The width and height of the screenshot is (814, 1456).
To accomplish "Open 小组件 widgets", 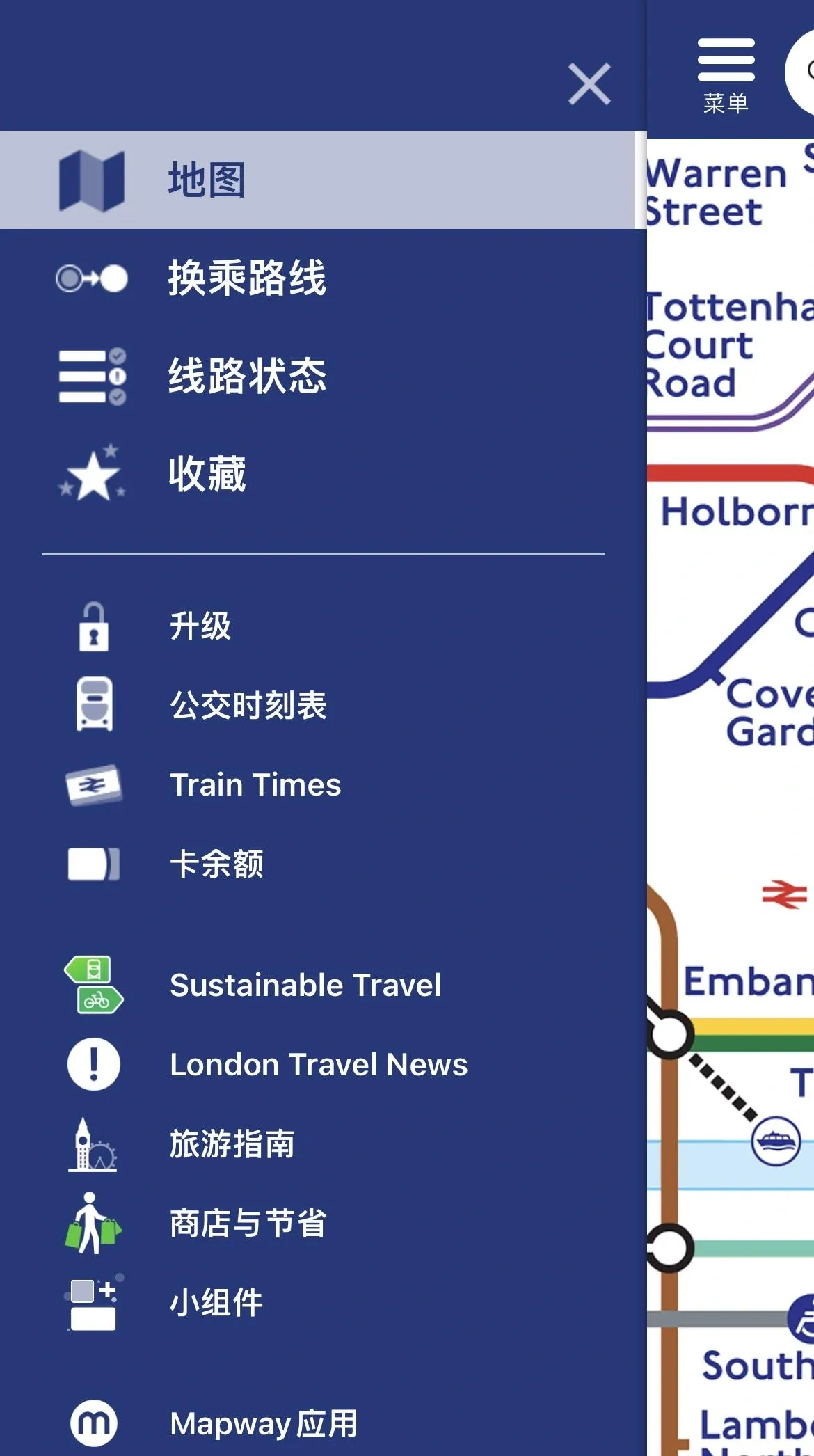I will click(x=216, y=1302).
